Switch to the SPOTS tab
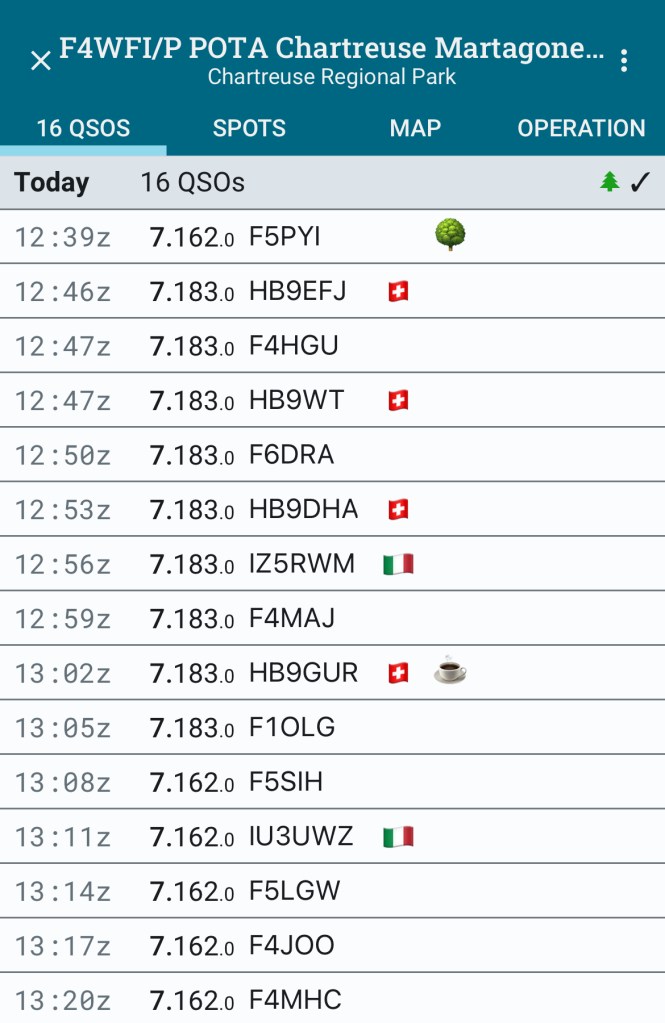665x1023 pixels. pyautogui.click(x=249, y=128)
